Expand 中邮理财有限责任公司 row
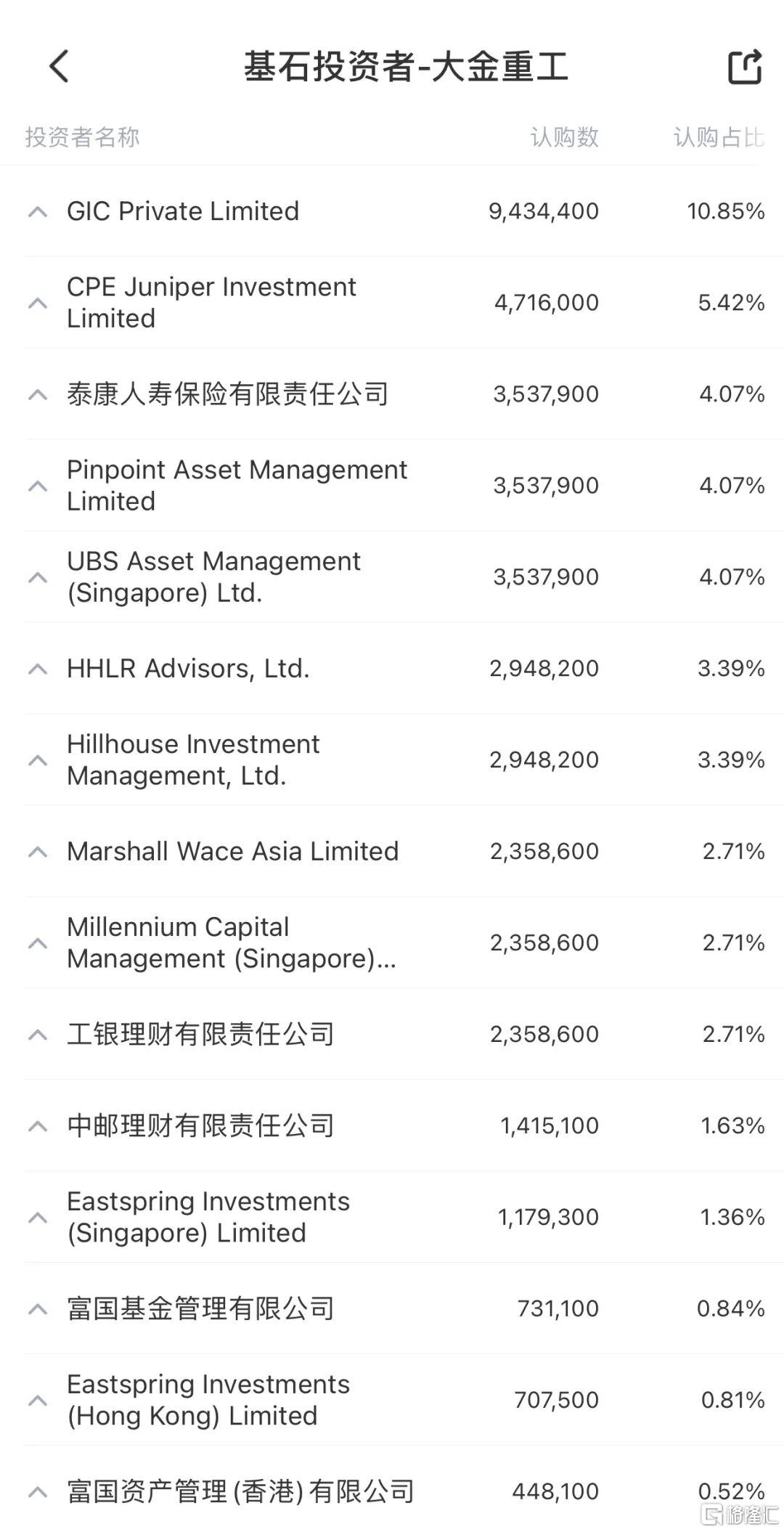This screenshot has width=784, height=1532. pyautogui.click(x=38, y=1127)
